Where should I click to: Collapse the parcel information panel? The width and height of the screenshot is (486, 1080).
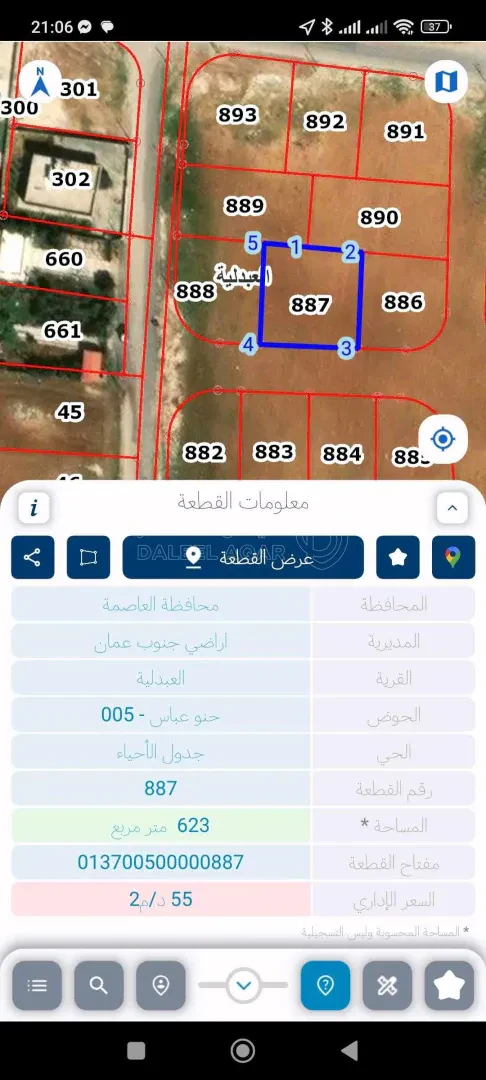[452, 508]
